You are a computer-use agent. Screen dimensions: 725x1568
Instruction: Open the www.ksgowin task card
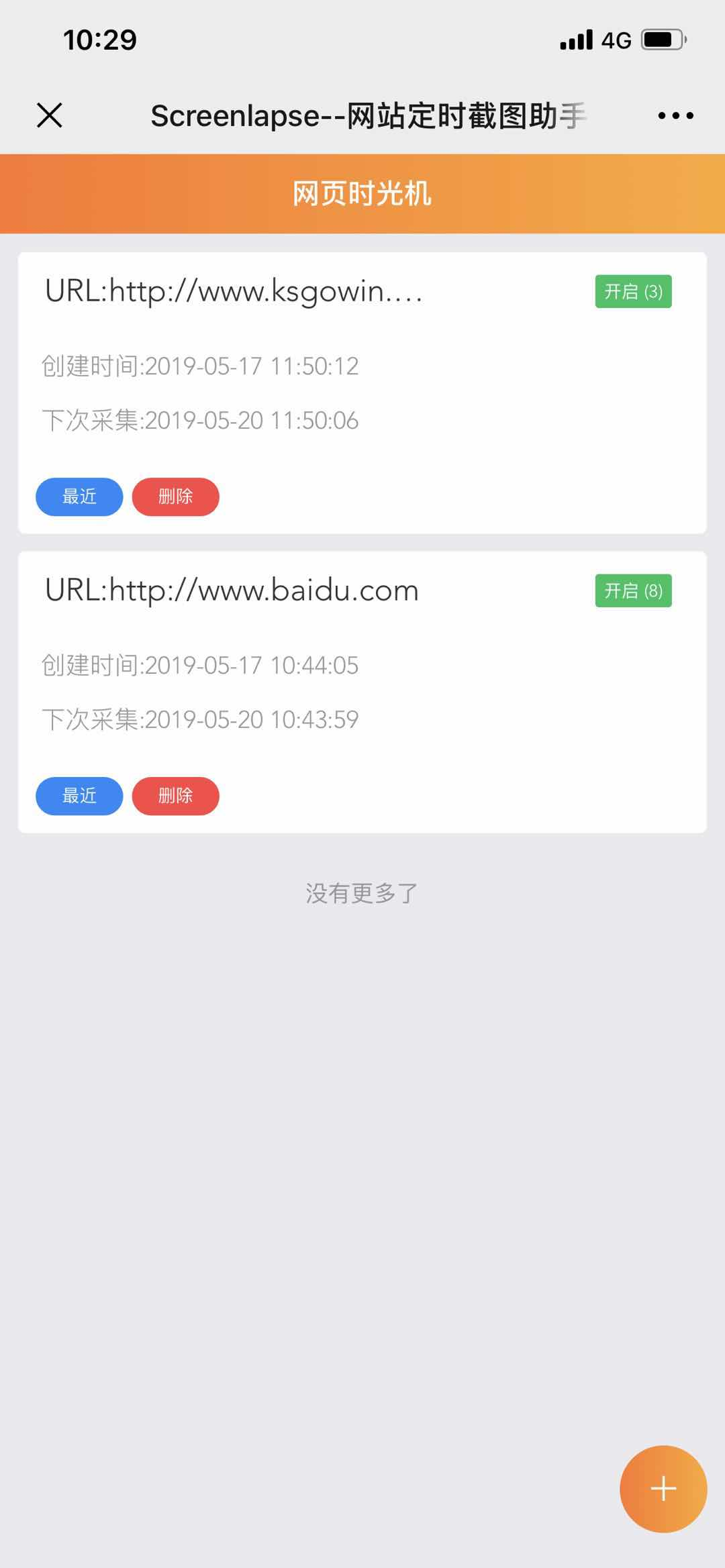click(x=234, y=292)
